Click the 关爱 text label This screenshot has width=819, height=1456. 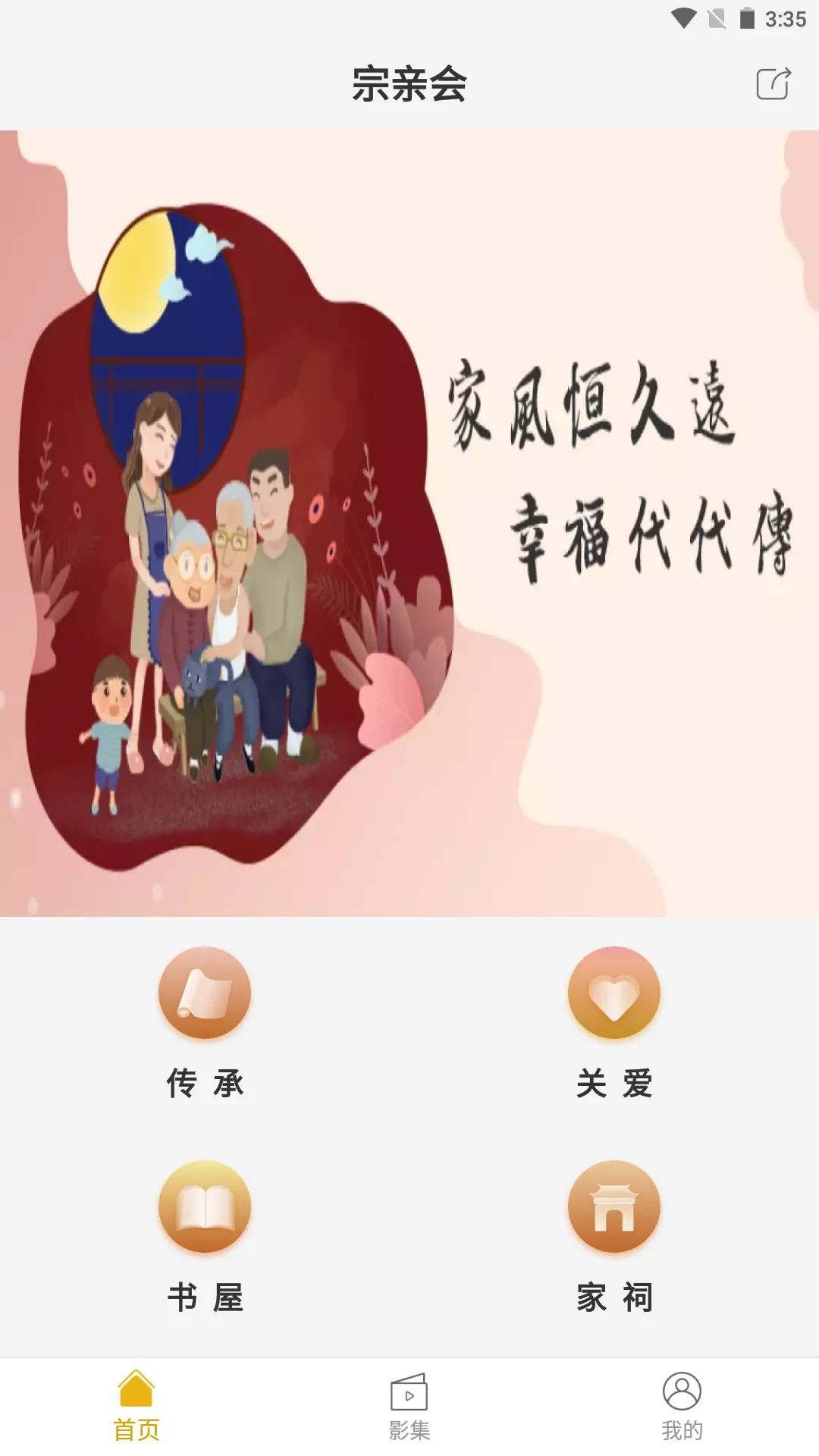pos(614,1084)
